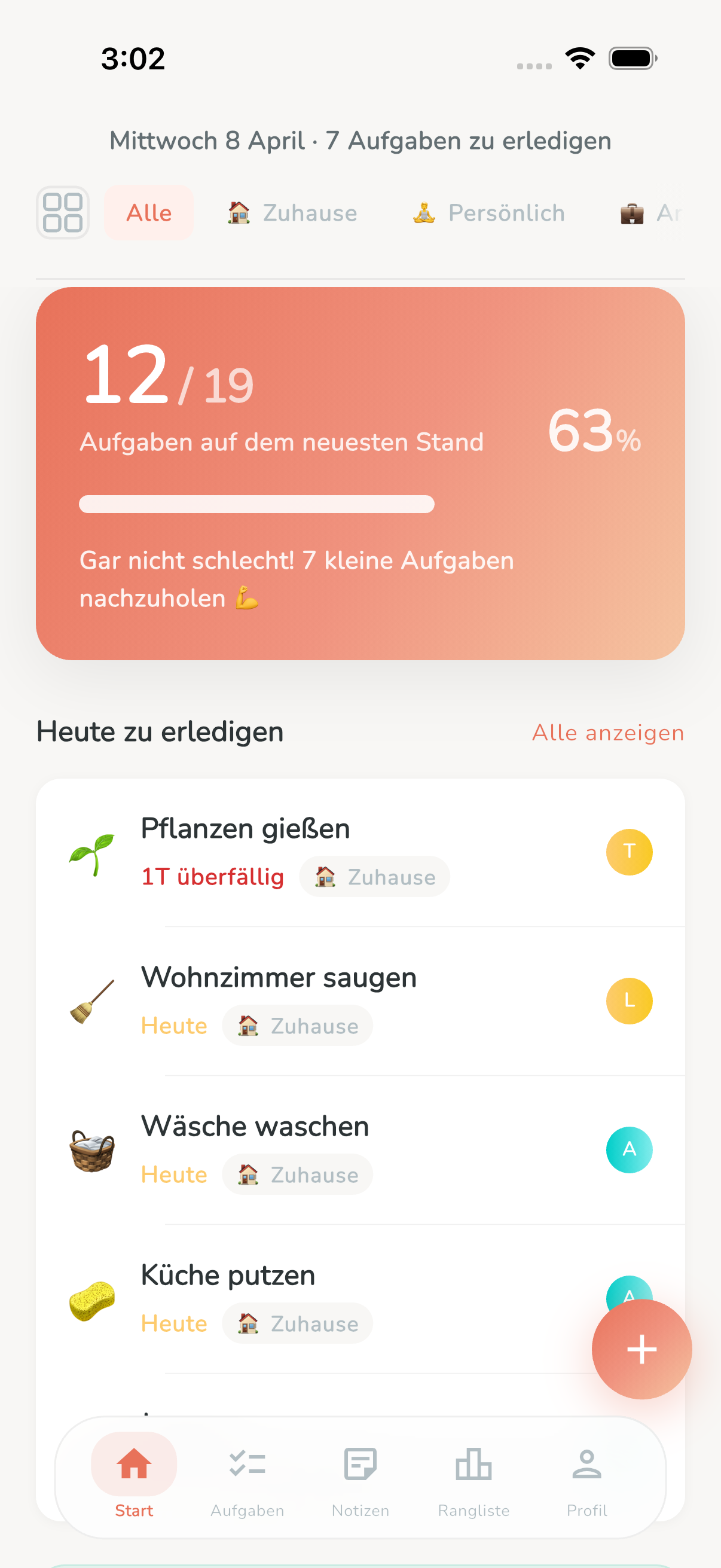Click the broom icon beside Wohnzimmer saugen
Image resolution: width=721 pixels, height=1568 pixels.
tap(92, 1000)
